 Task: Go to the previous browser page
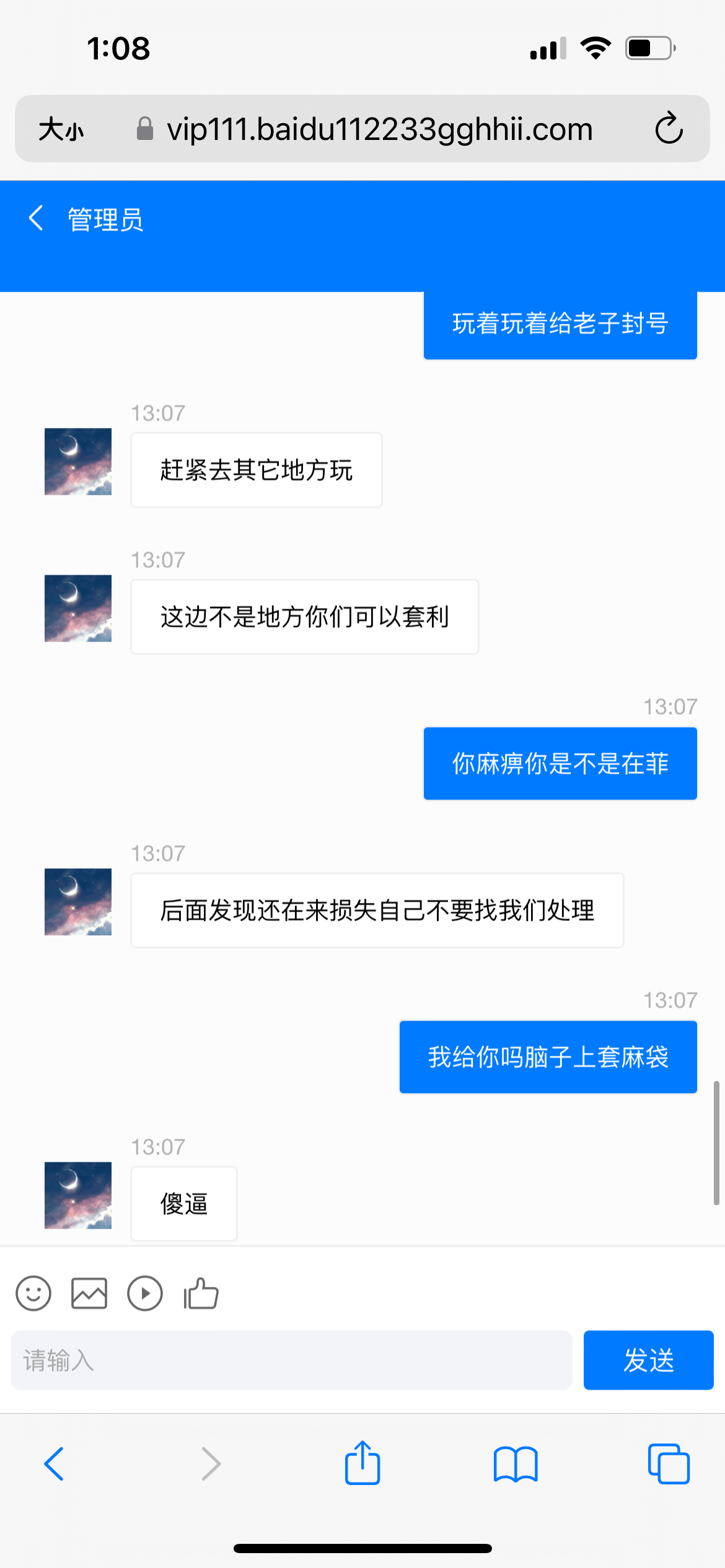click(x=55, y=1464)
